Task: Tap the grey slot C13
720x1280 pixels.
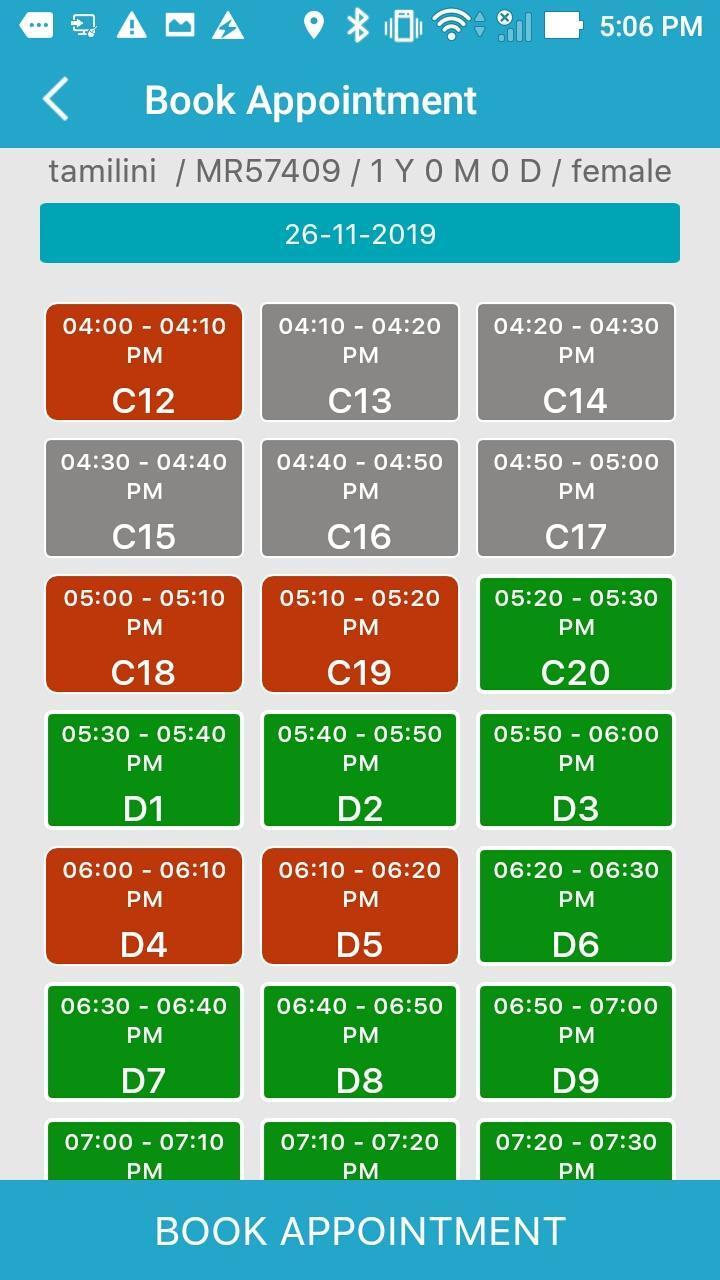Action: click(360, 362)
